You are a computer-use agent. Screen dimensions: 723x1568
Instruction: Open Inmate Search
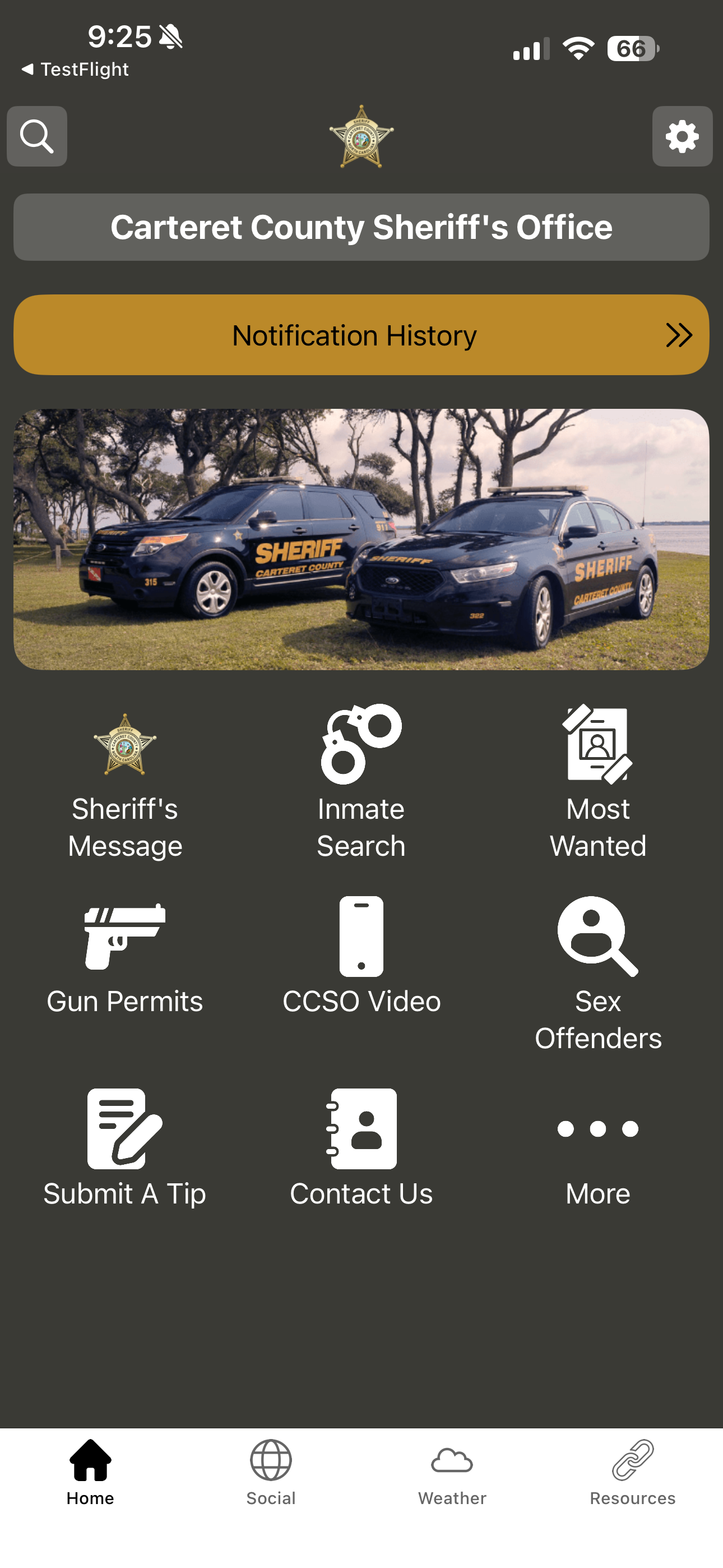(x=361, y=783)
